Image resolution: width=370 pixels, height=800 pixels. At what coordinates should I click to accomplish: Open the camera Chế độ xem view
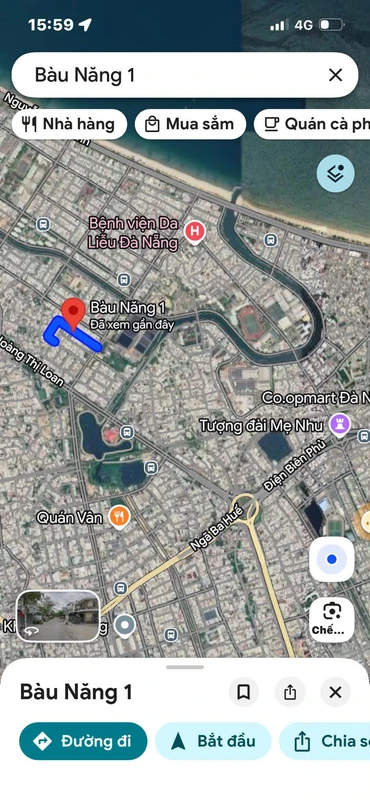click(332, 620)
